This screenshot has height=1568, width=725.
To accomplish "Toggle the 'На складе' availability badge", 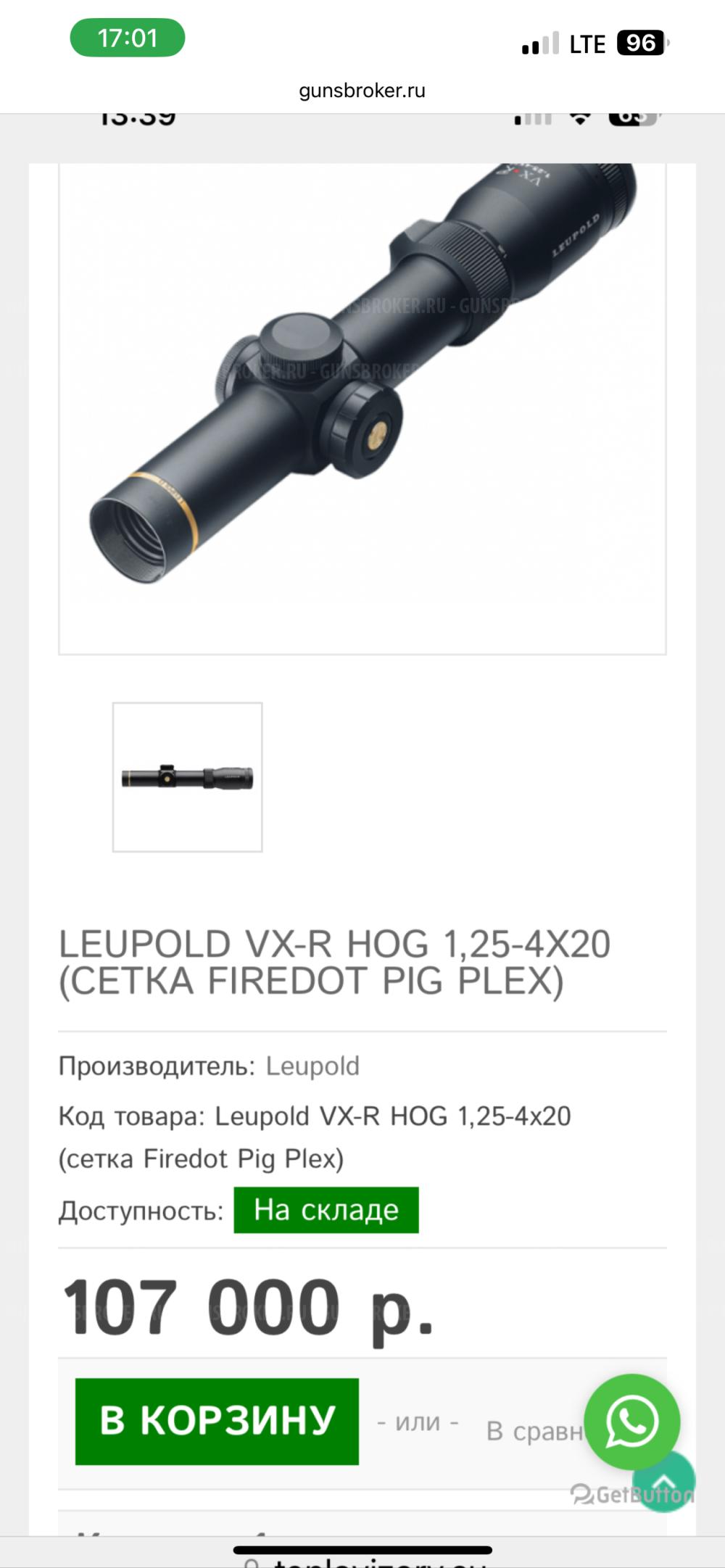I will click(x=326, y=1208).
